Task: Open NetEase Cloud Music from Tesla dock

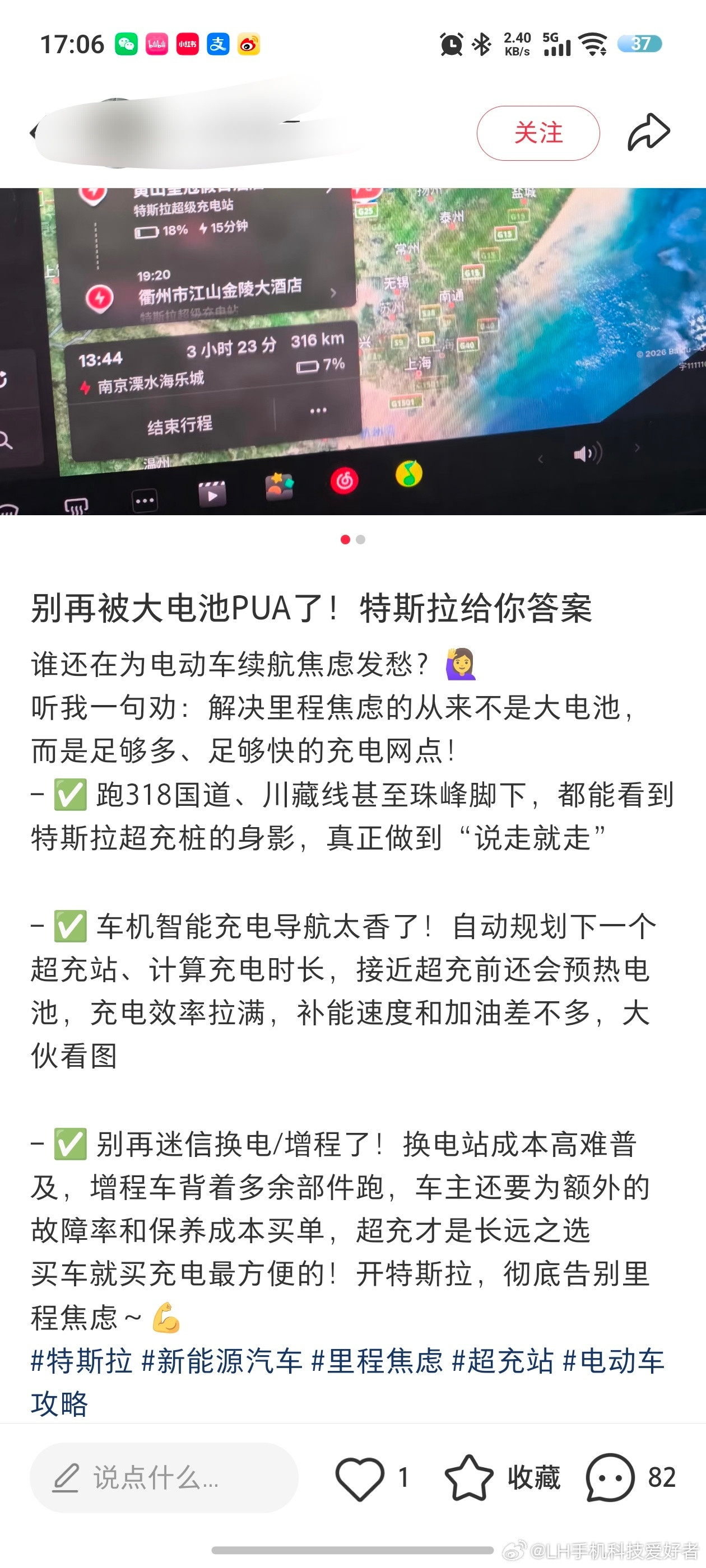Action: point(345,480)
